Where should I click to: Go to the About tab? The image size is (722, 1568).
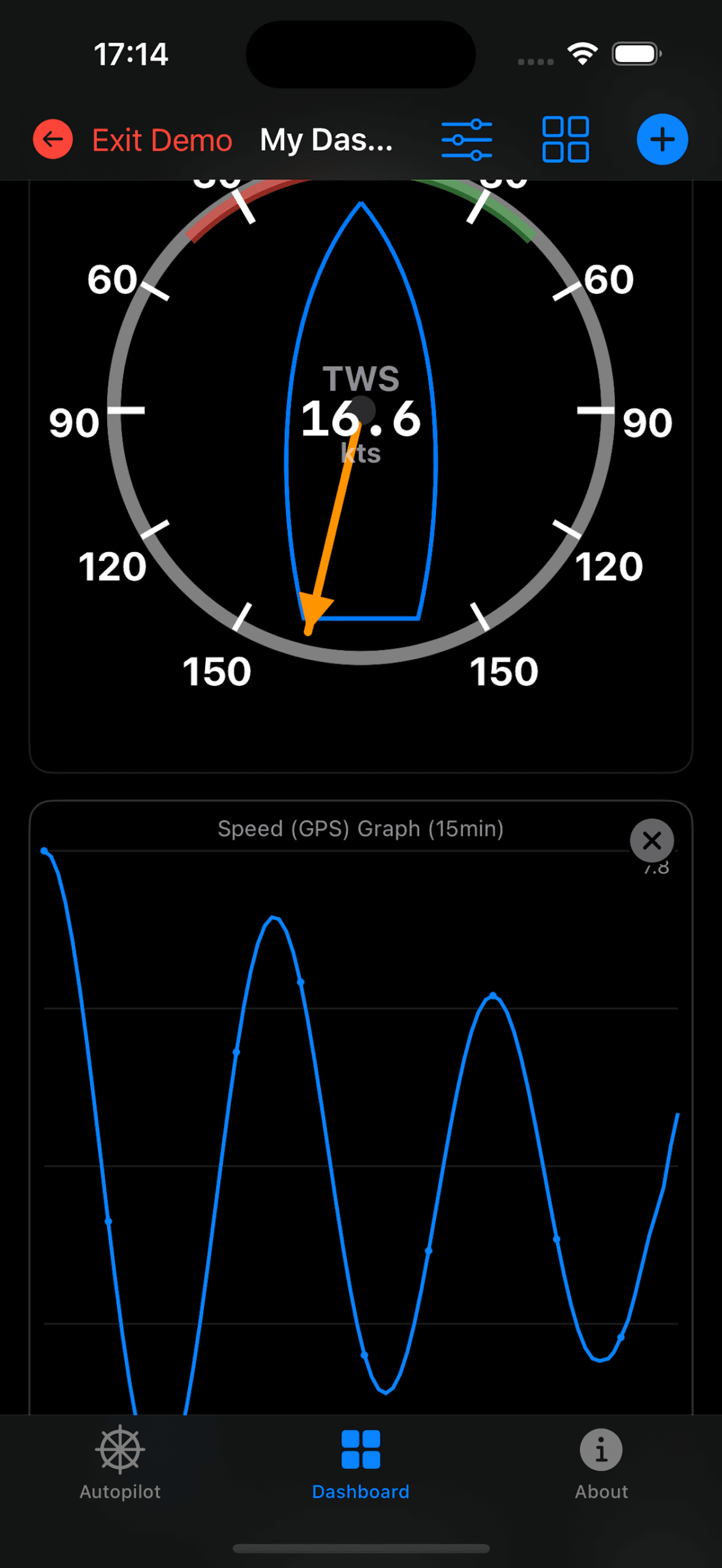pos(601,1463)
